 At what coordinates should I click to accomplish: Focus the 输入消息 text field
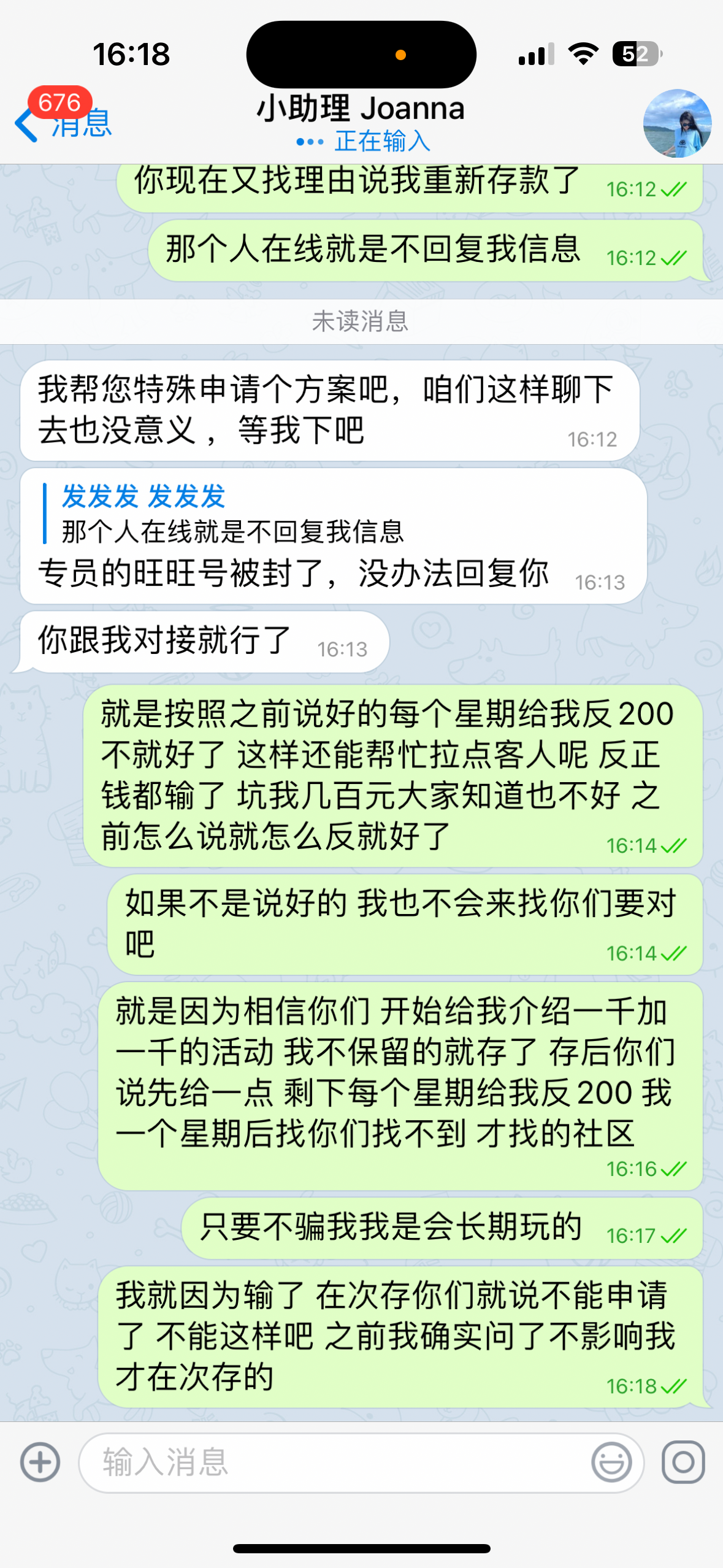[x=331, y=1462]
